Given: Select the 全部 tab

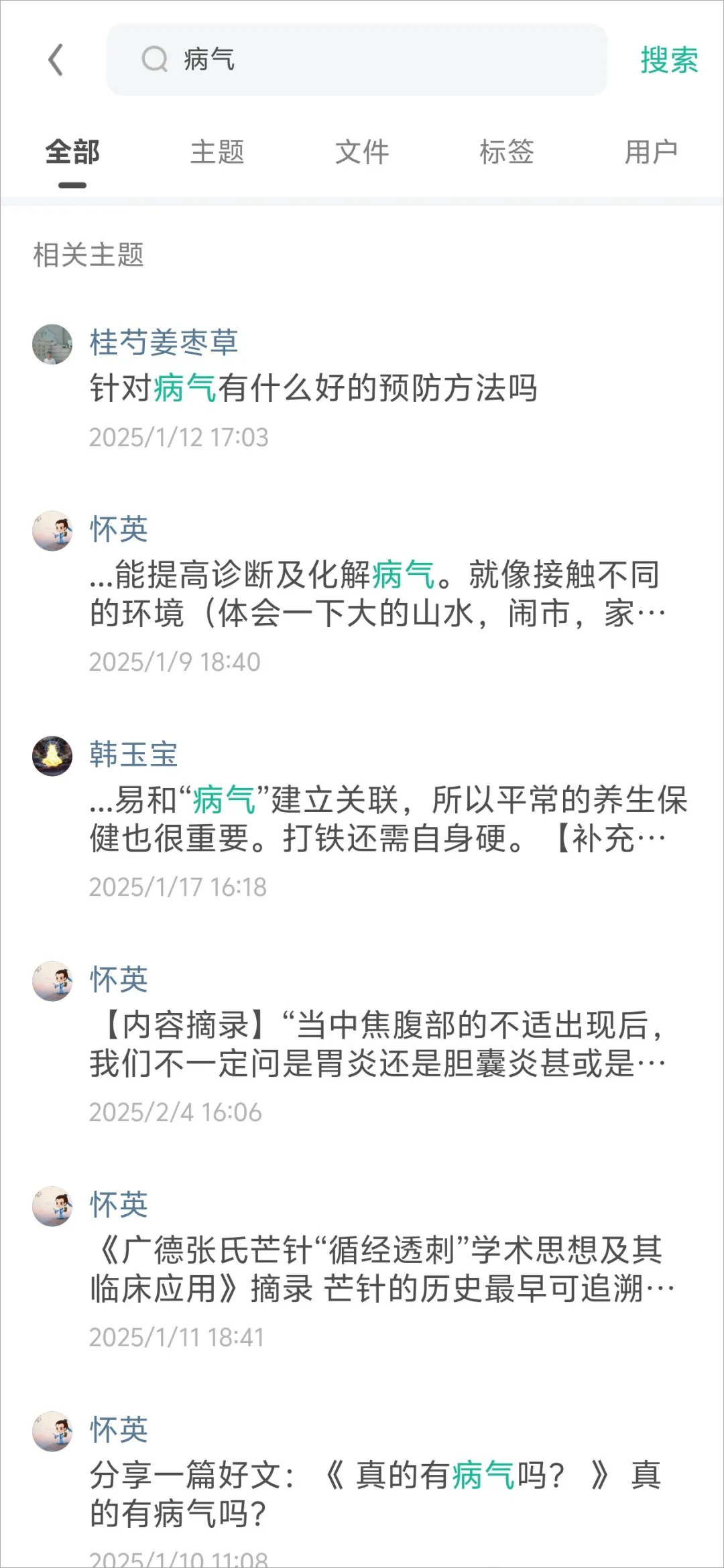Looking at the screenshot, I should coord(72,152).
